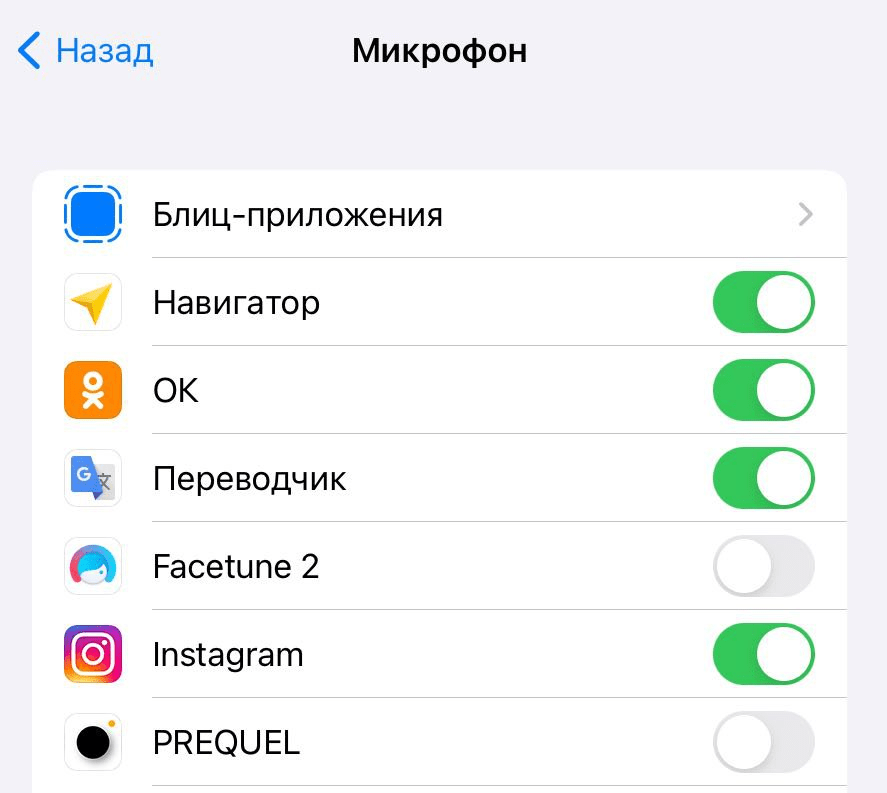The height and width of the screenshot is (793, 887).
Task: Go back via the Назад button
Action: (87, 50)
